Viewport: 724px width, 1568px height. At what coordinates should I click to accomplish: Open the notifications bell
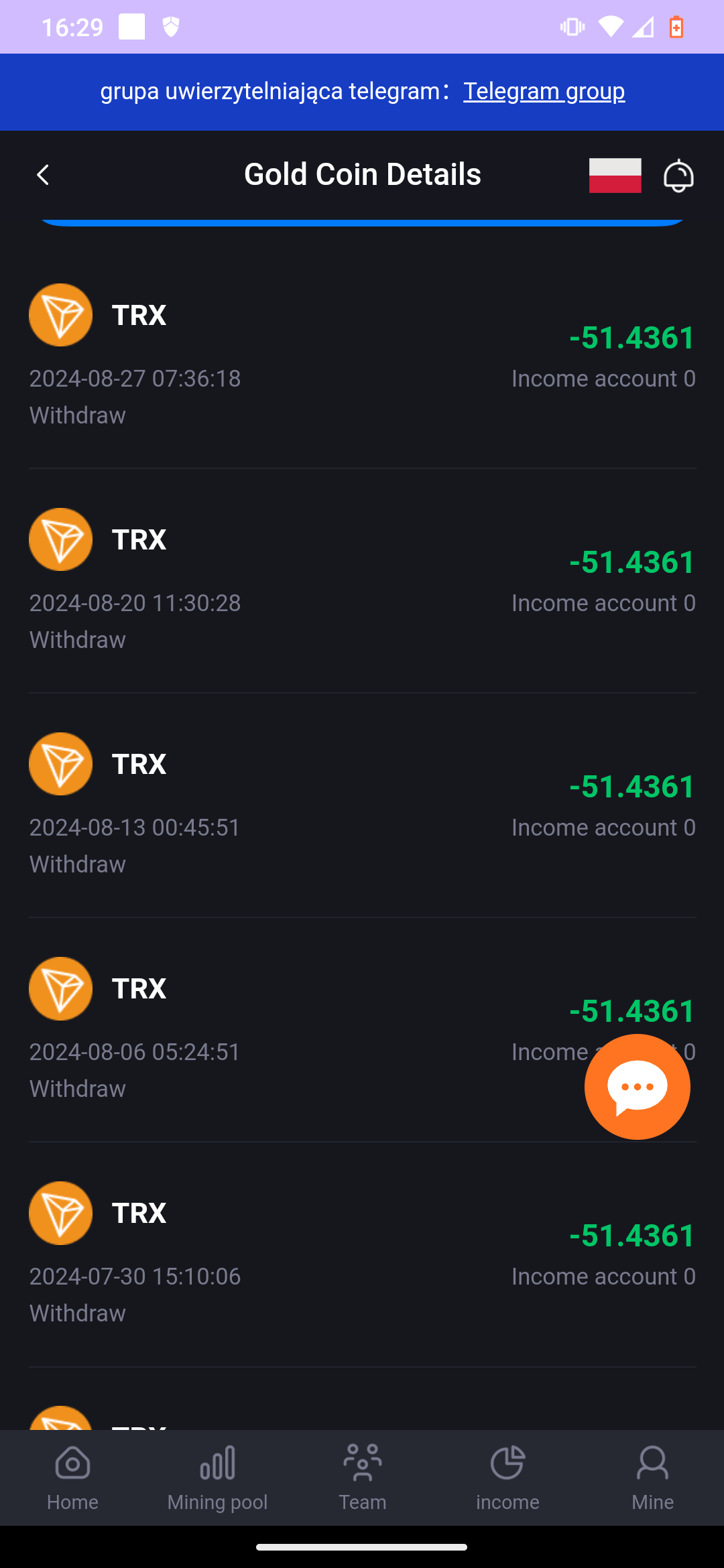tap(678, 176)
